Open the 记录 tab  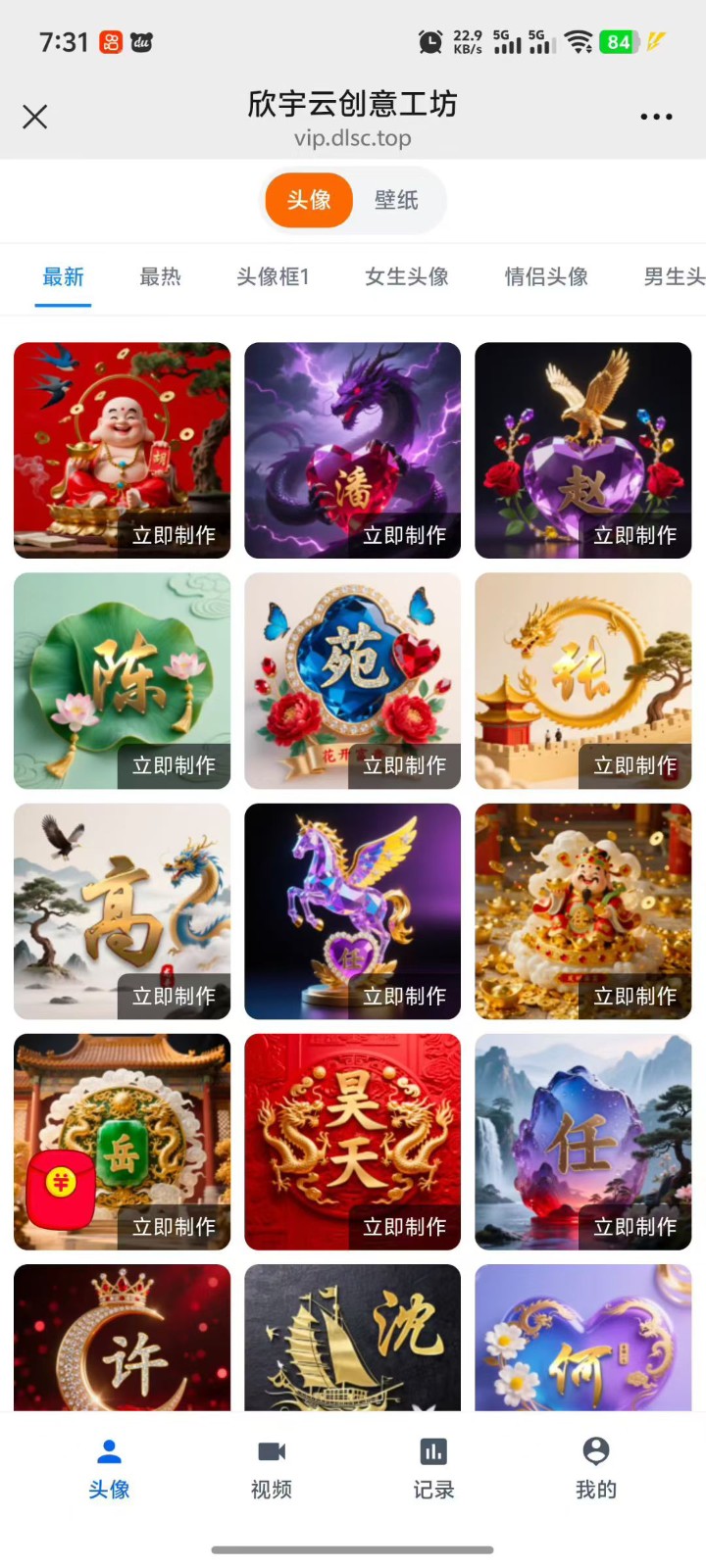tap(433, 1468)
